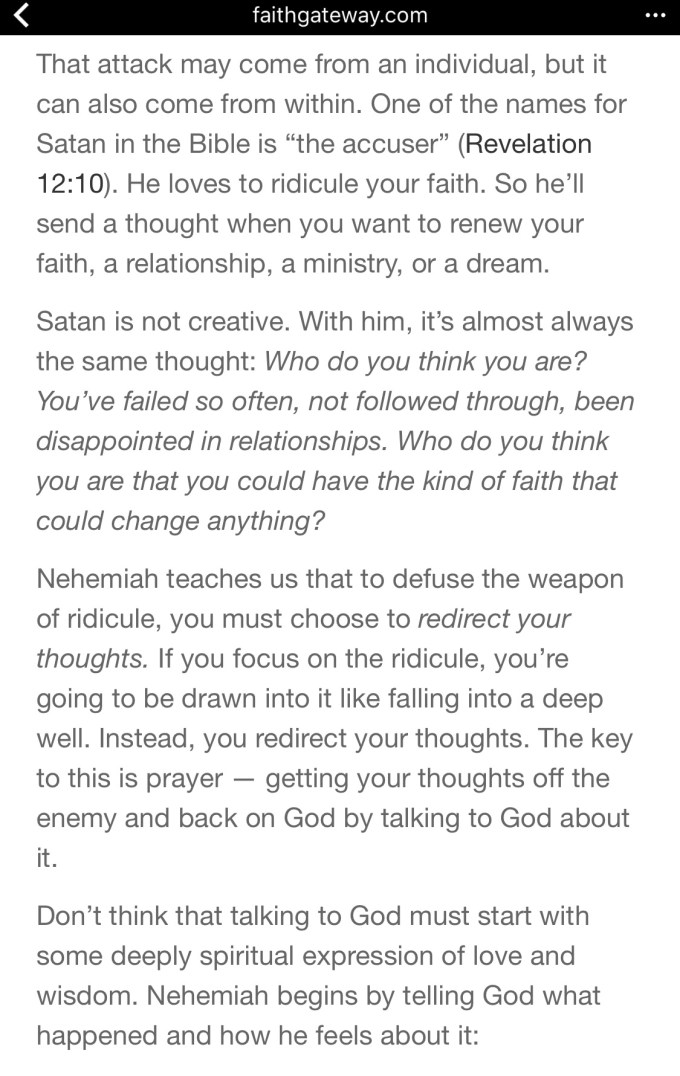Tap the faithgateway.com address title
Viewport: 680px width, 1076px height.
click(x=340, y=15)
